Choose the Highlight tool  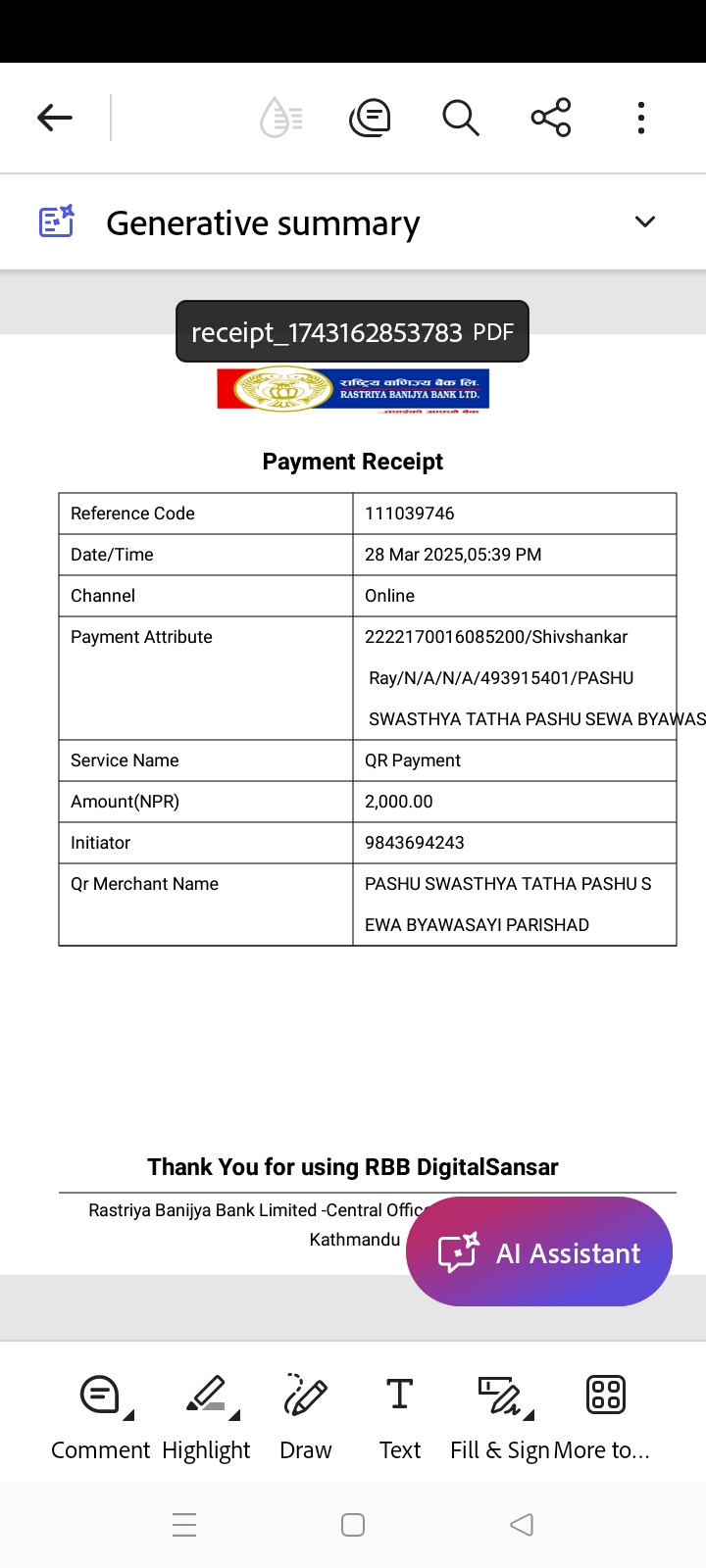pos(206,1417)
